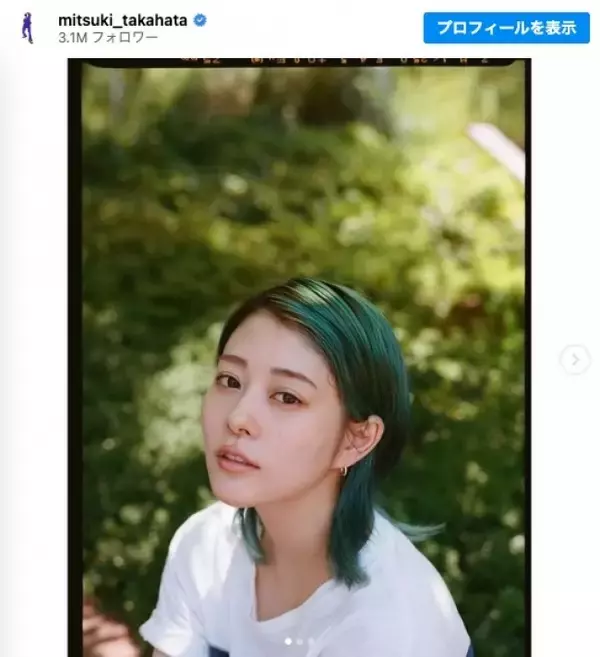Tap the profile avatar beside mitsuki_takahata
Screen dimensions: 600x657
coord(27,27)
